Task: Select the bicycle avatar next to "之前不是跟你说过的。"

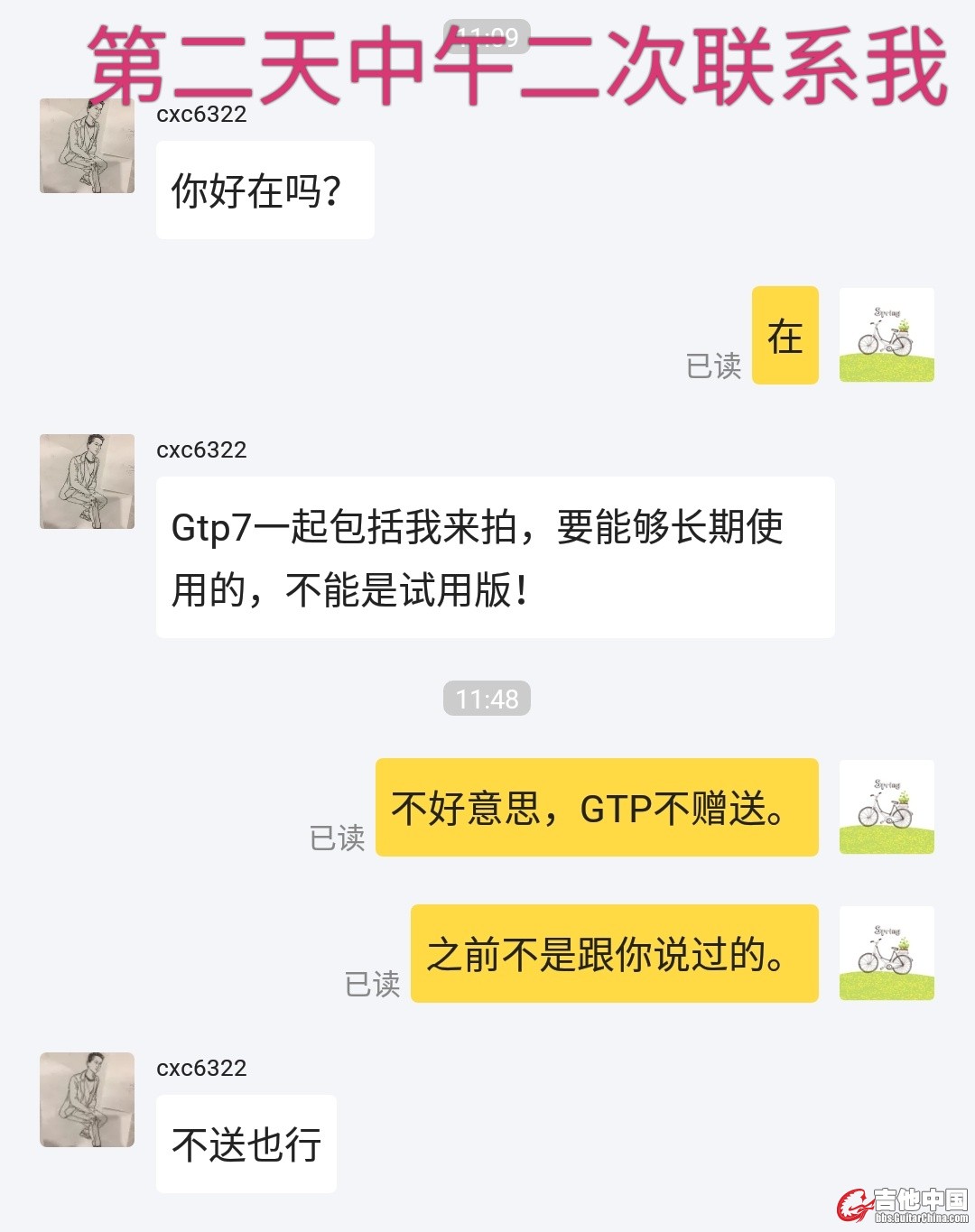Action: pyautogui.click(x=887, y=953)
